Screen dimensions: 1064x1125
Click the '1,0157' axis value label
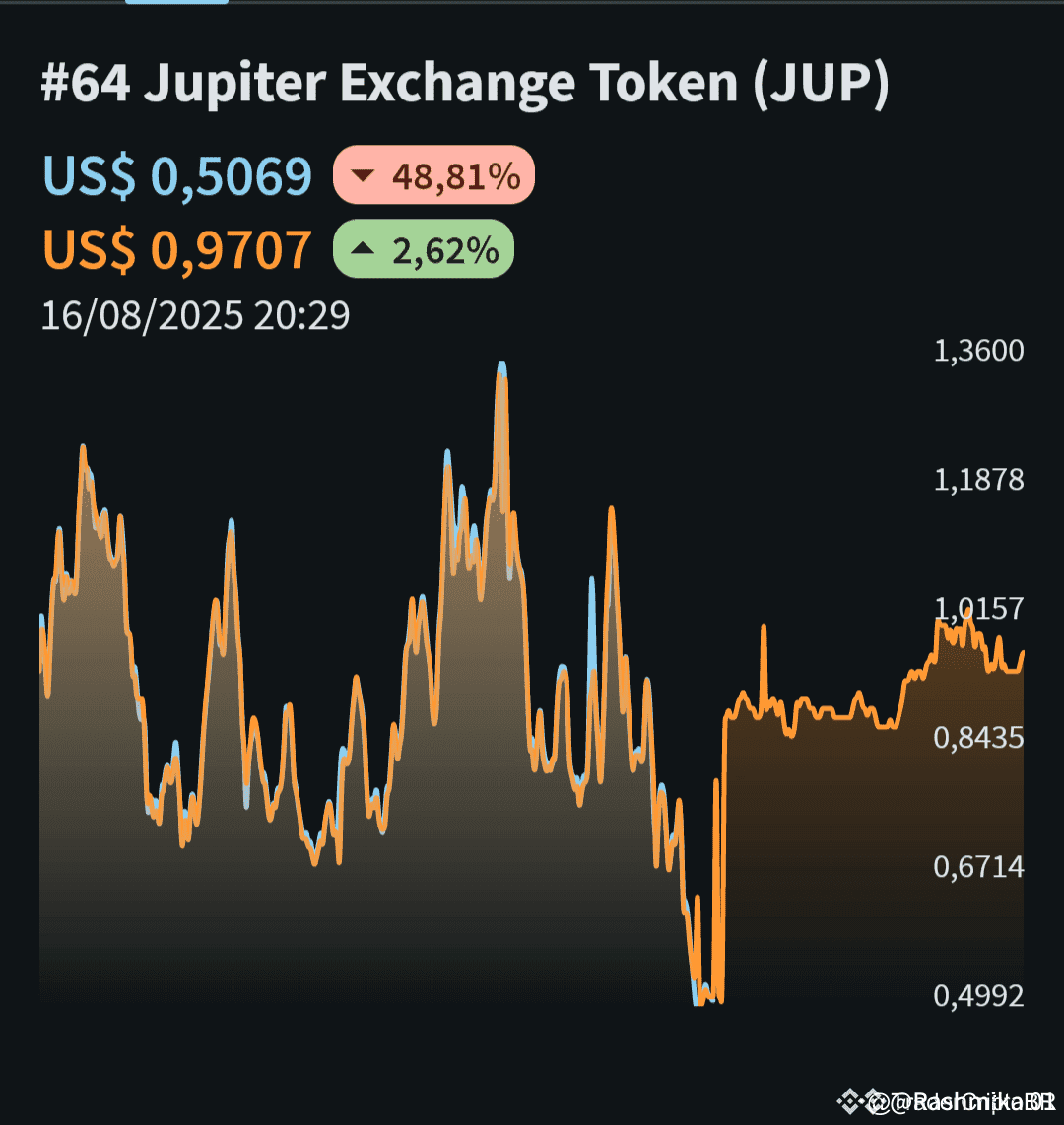pos(979,609)
